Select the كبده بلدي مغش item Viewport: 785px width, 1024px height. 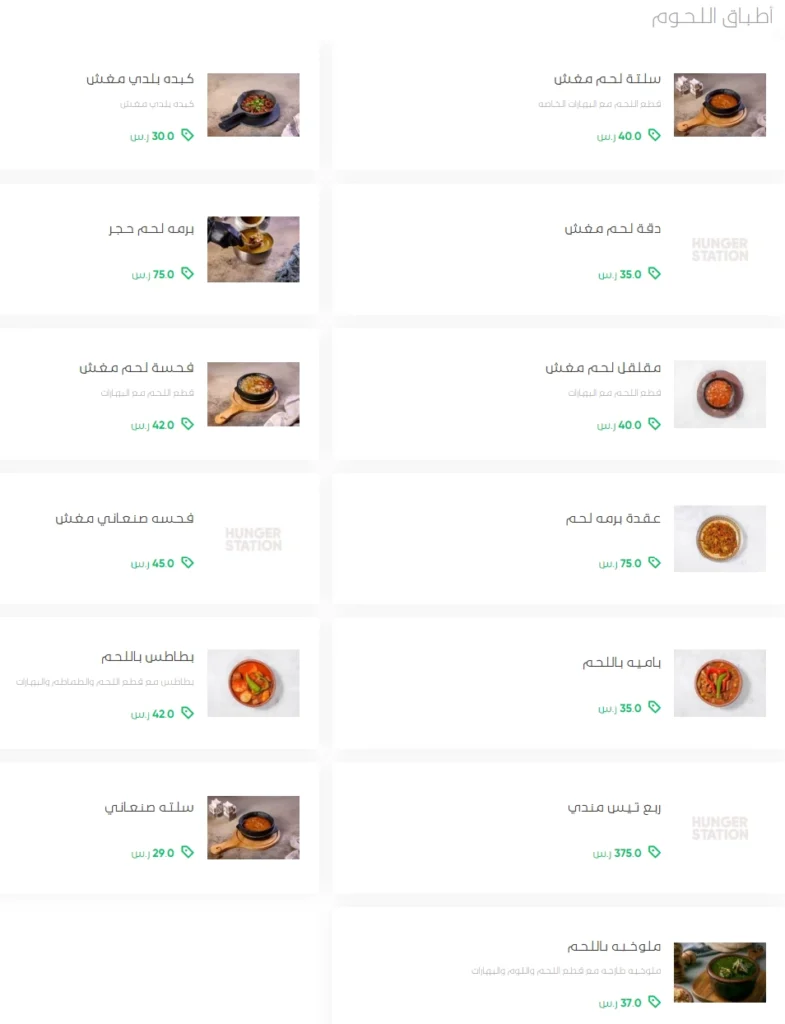160,105
